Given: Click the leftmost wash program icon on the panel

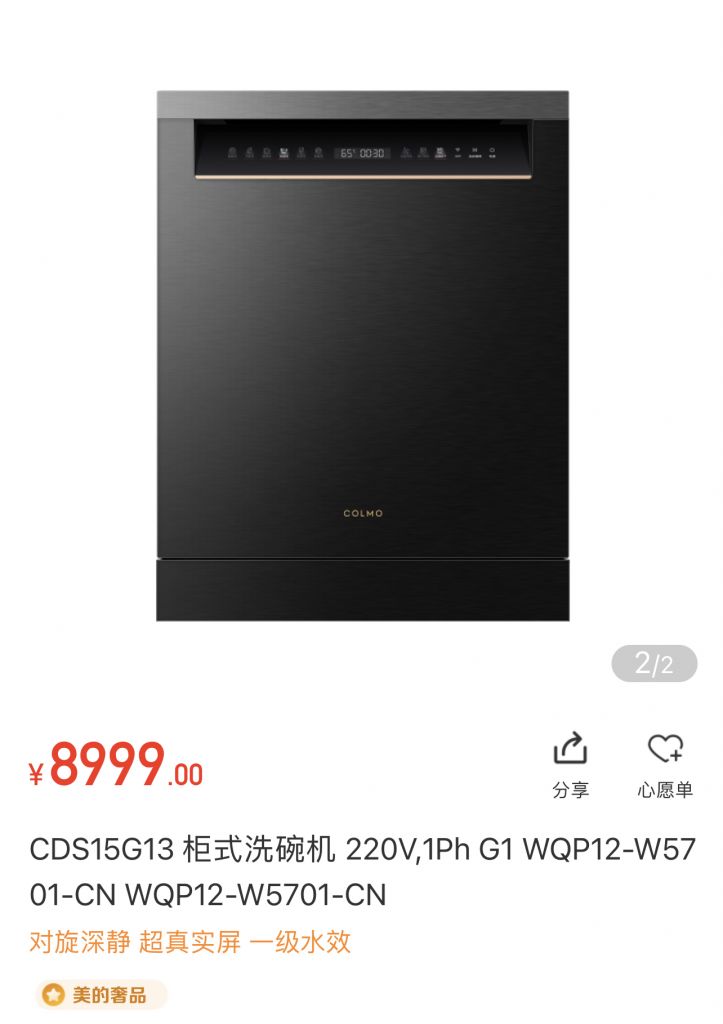Looking at the screenshot, I should pos(234,151).
